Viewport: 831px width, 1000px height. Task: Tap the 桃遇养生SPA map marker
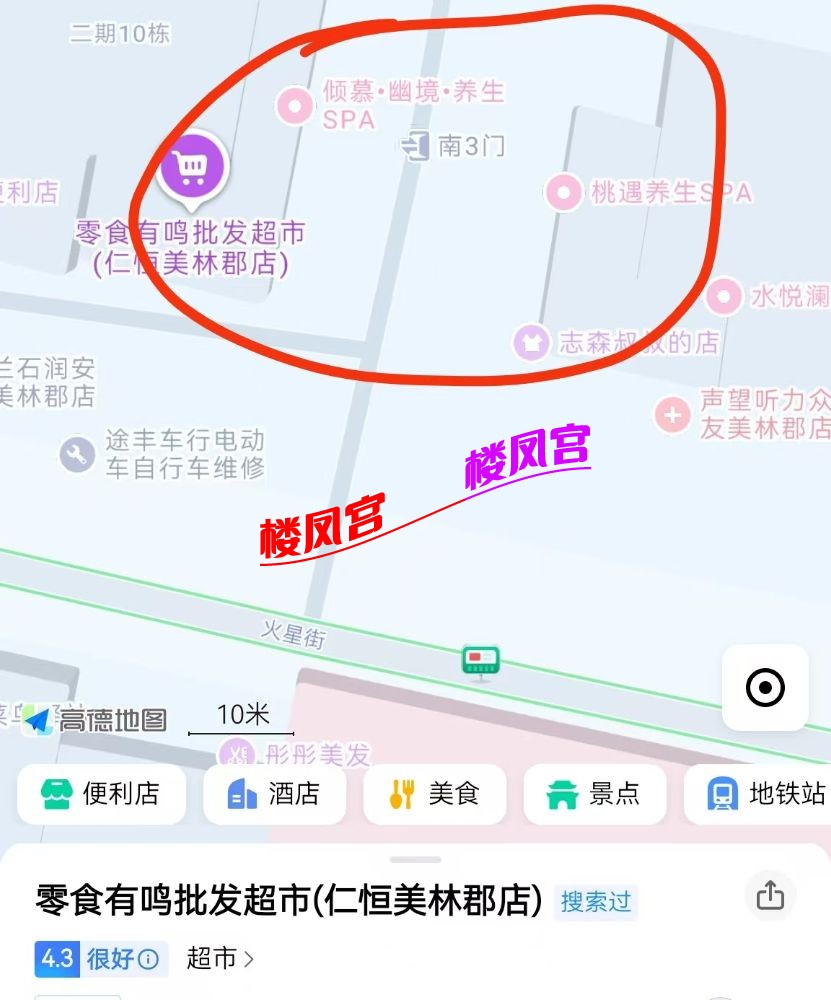coord(564,192)
